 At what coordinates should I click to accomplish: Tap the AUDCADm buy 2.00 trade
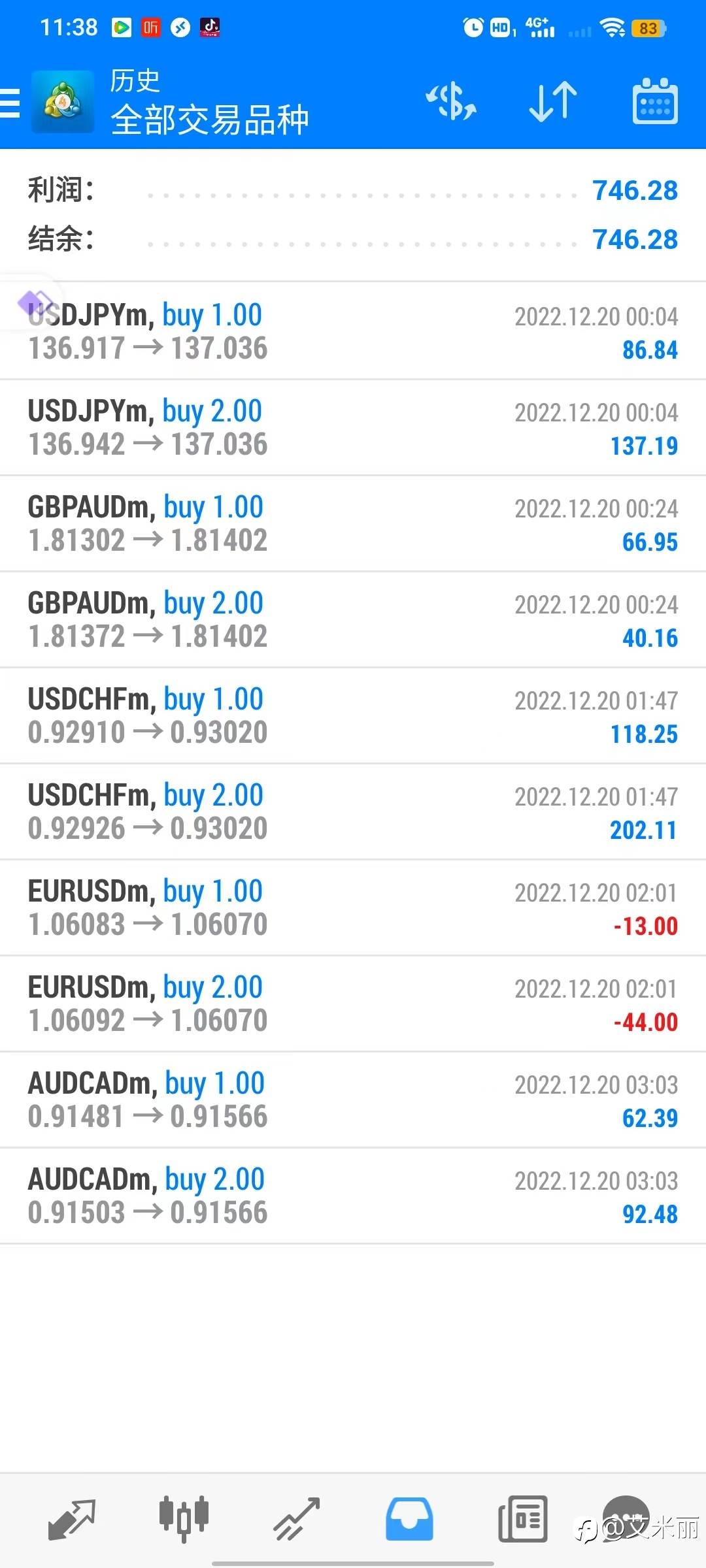pos(353,1196)
